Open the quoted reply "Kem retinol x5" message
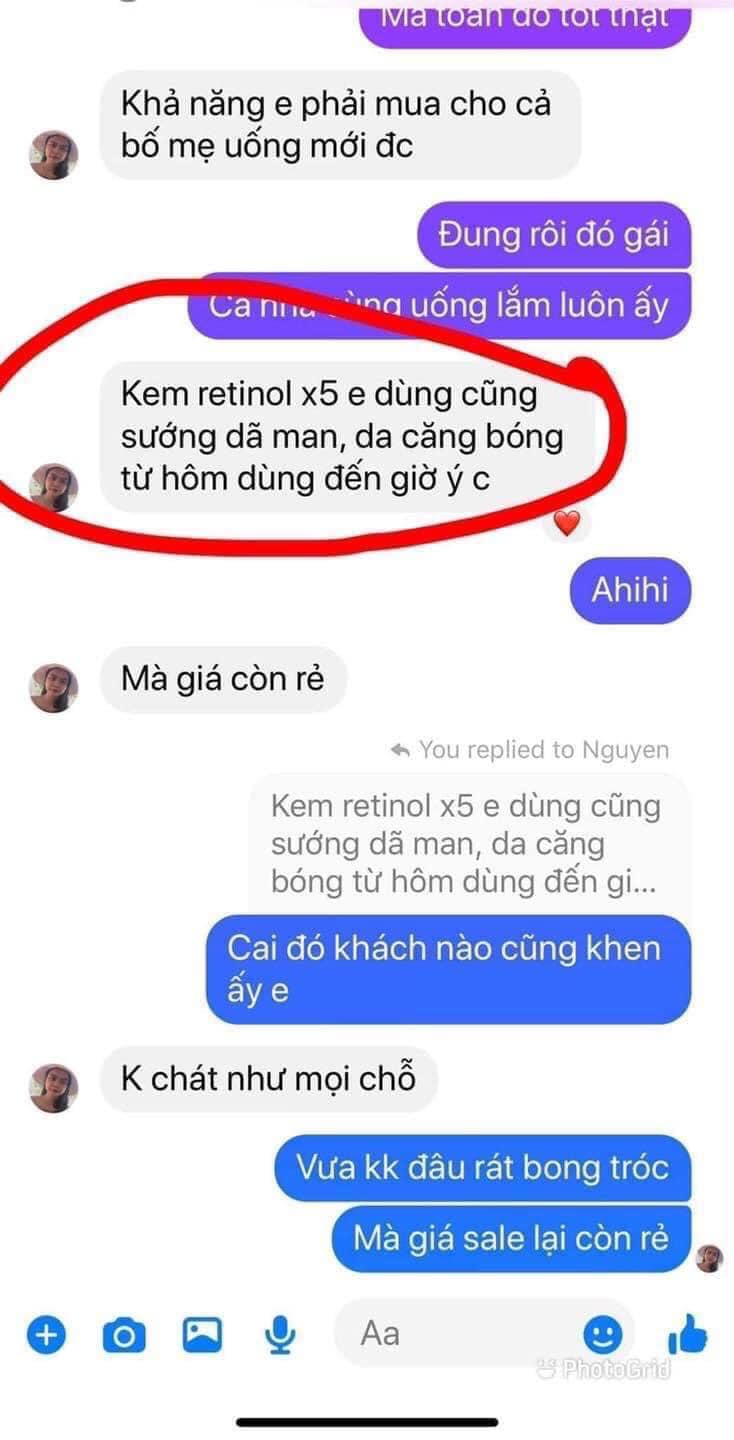 pyautogui.click(x=466, y=841)
